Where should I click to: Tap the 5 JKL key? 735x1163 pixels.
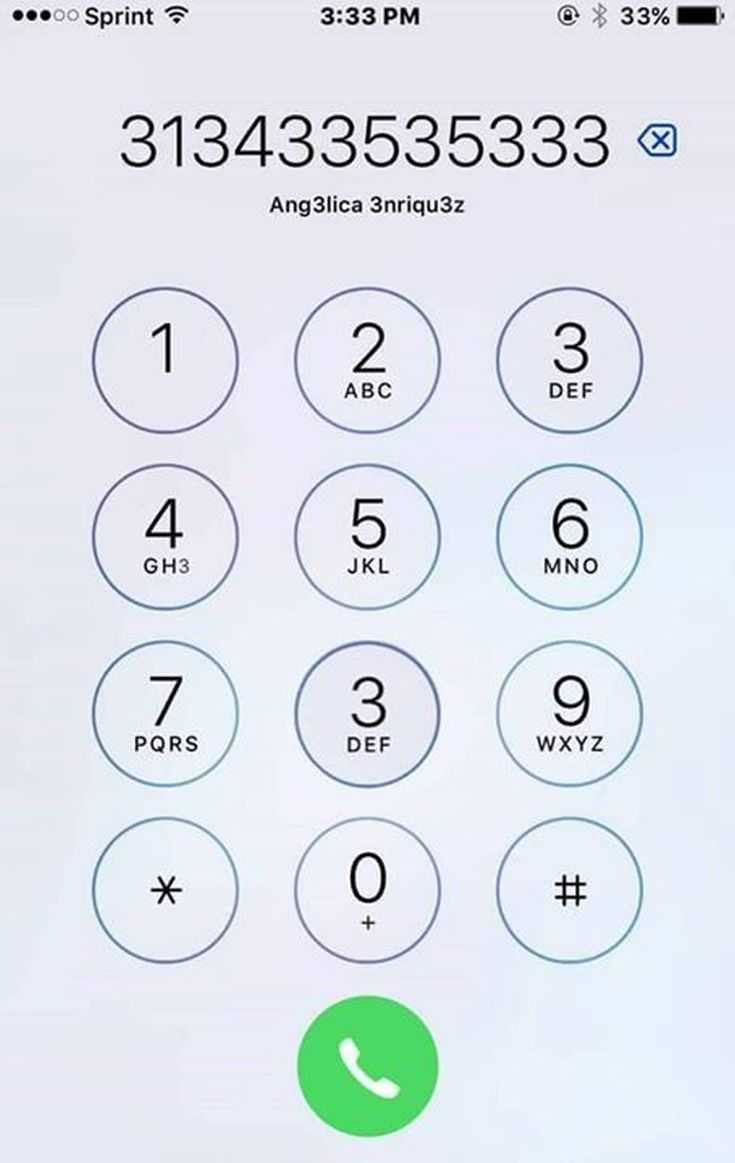(x=368, y=537)
